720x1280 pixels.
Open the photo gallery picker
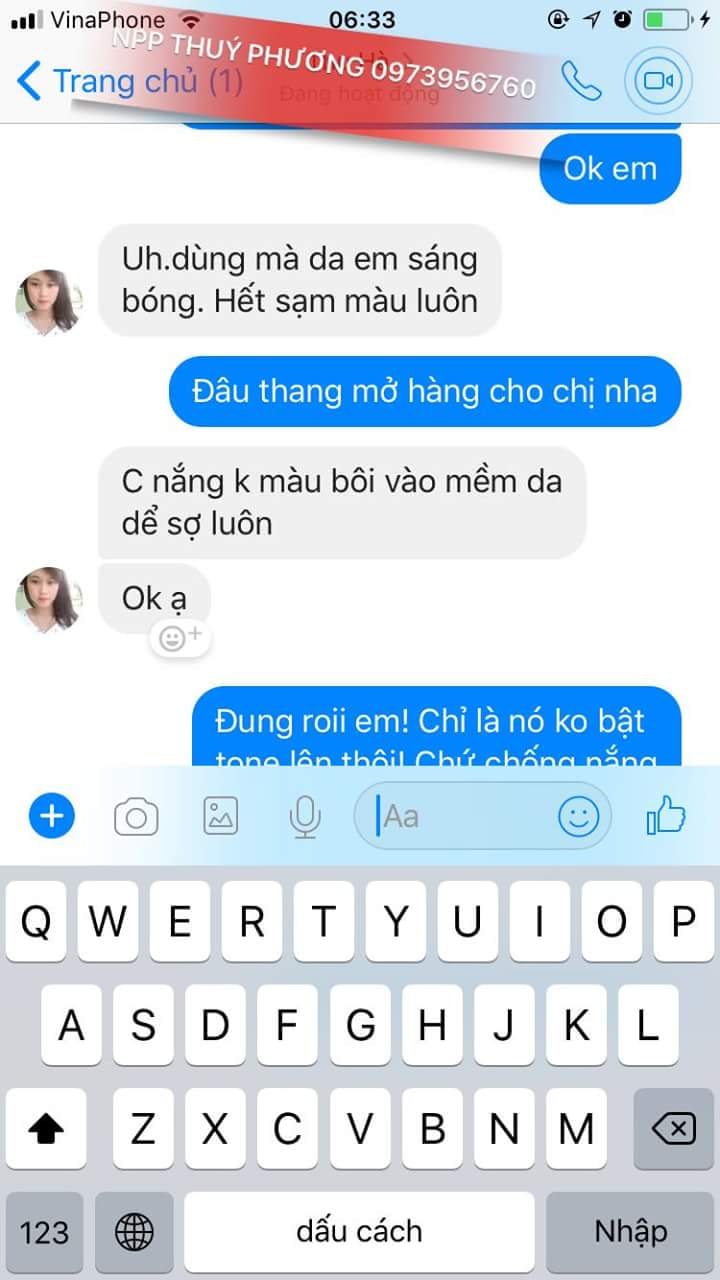220,817
